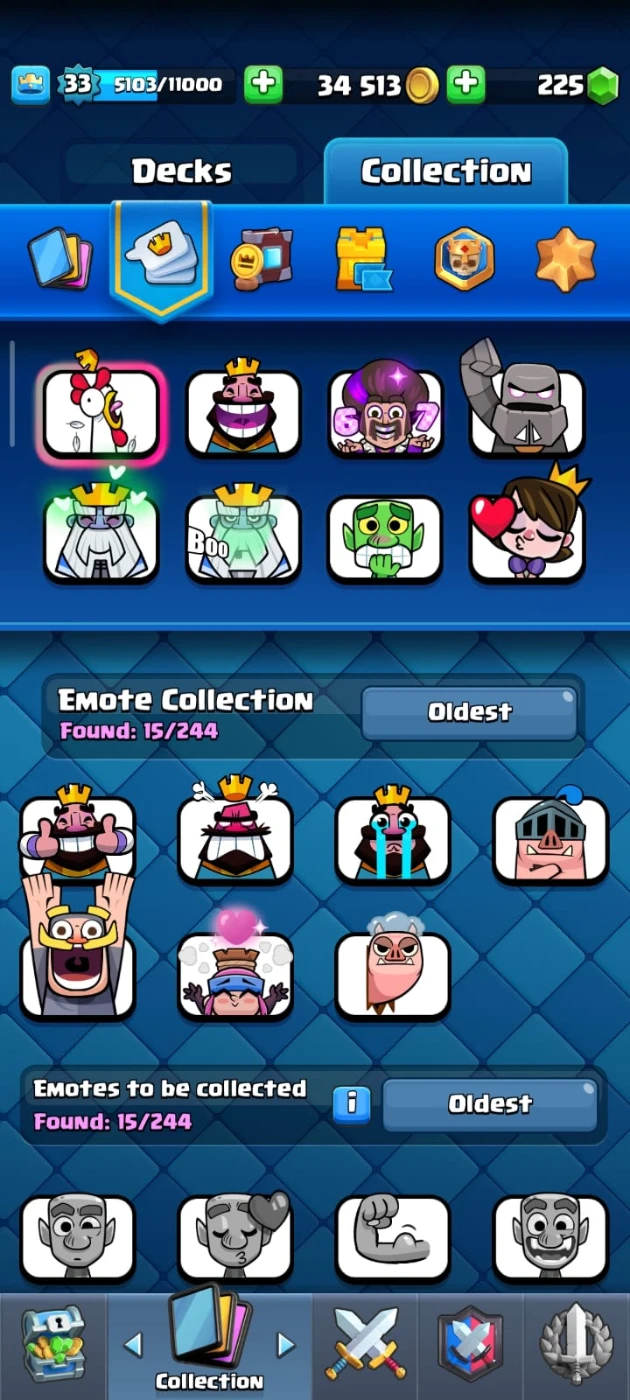Select the 67 disco emote
This screenshot has width=630, height=1400.
386,413
